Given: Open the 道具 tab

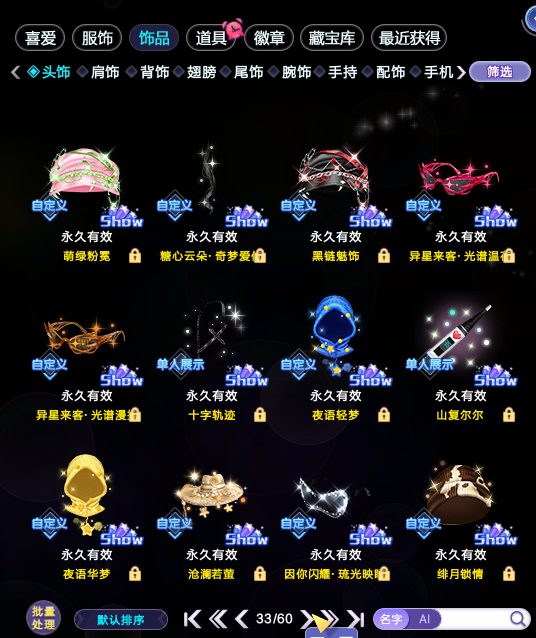Looking at the screenshot, I should click(x=211, y=38).
